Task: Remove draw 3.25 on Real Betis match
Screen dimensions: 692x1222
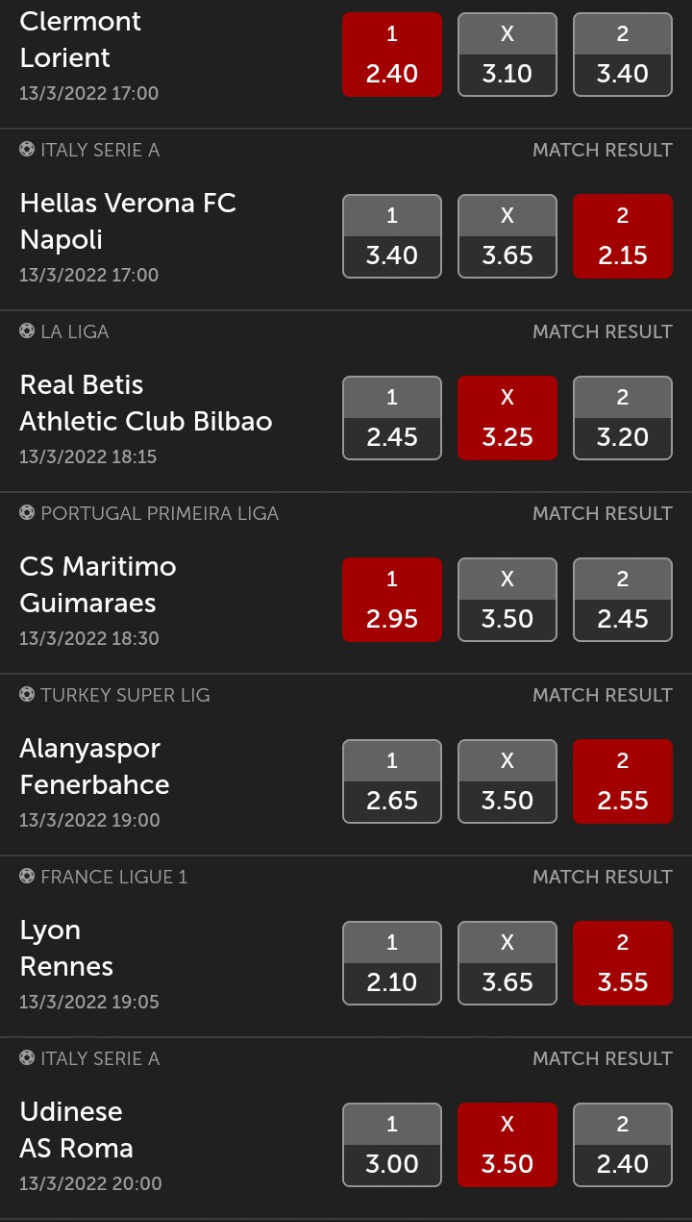Action: click(507, 418)
